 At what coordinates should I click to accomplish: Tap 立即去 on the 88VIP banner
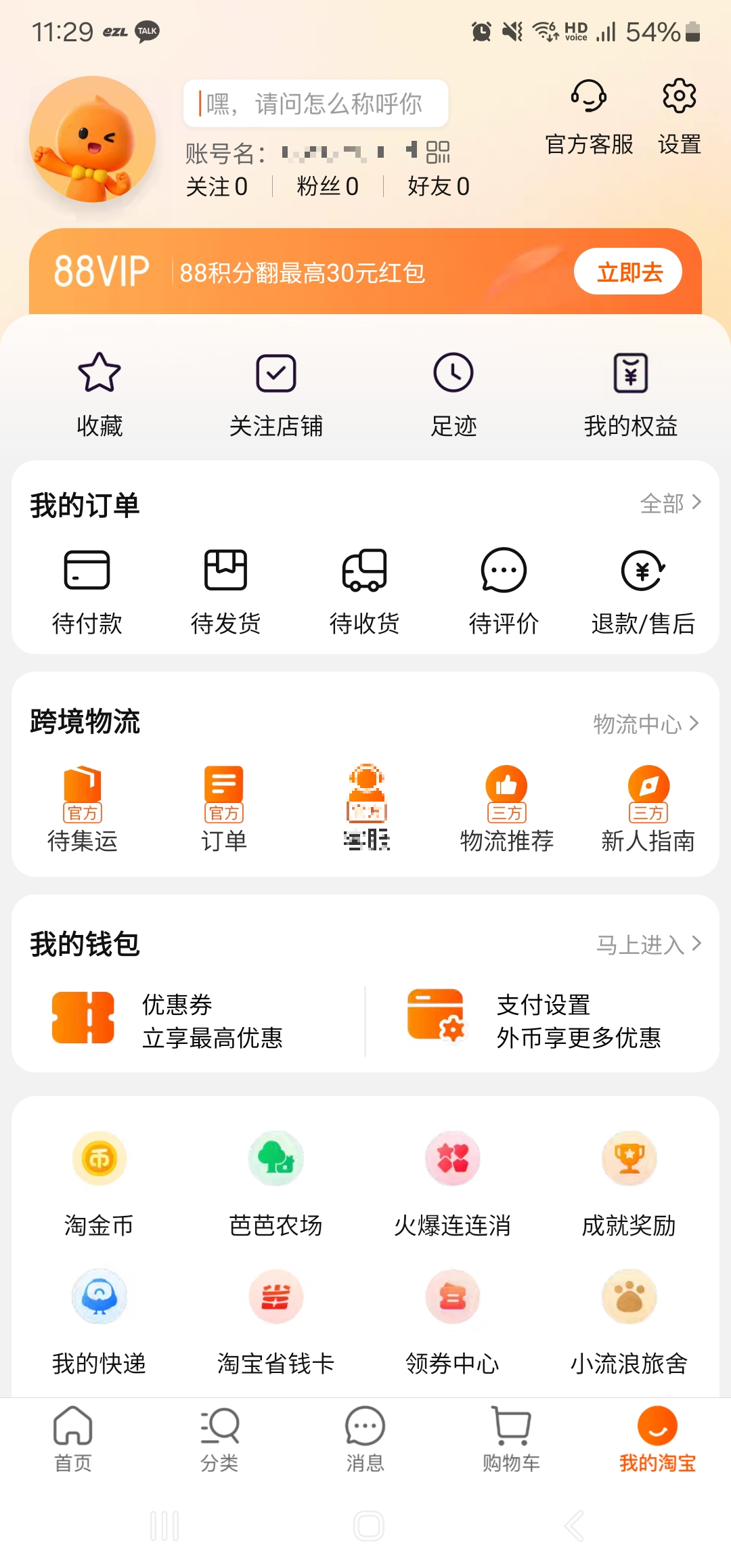coord(627,271)
